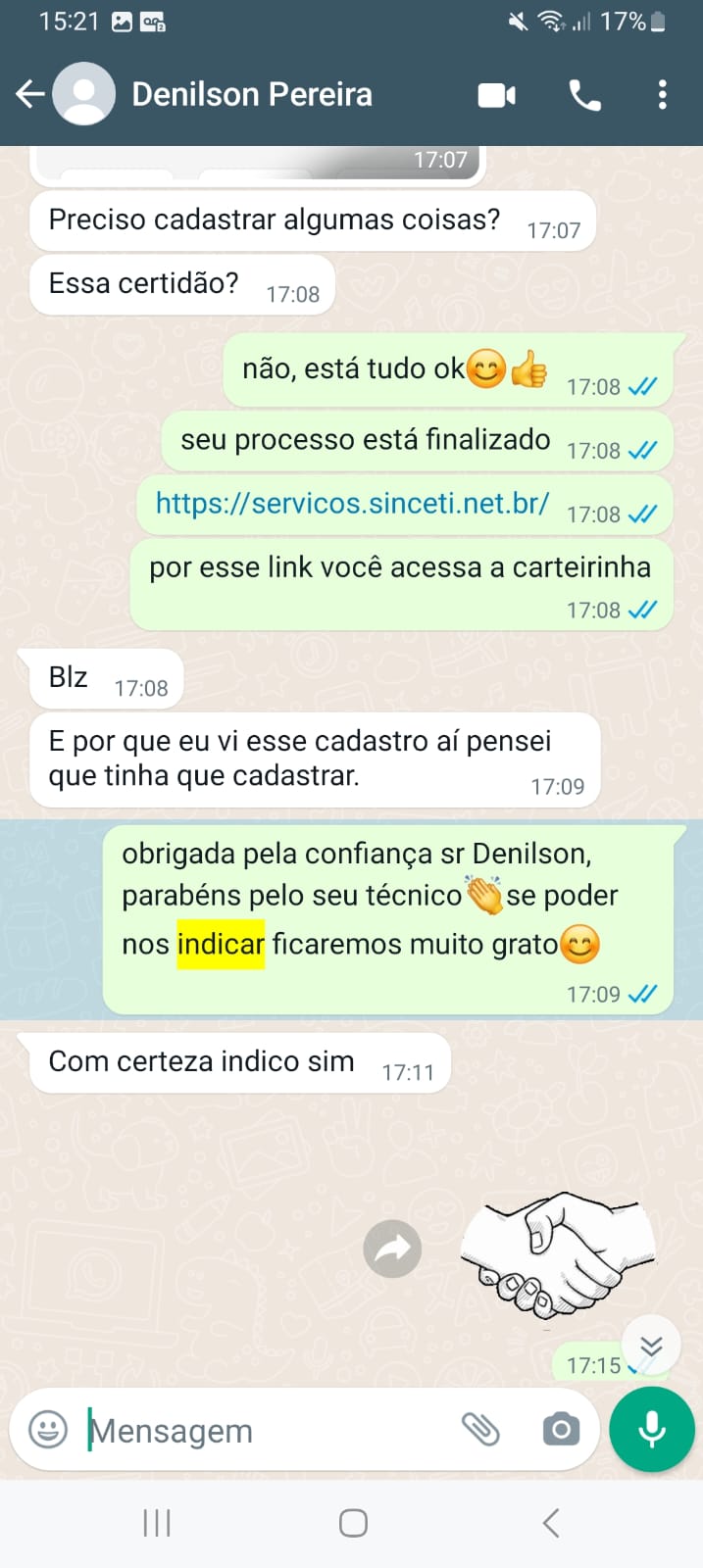Start a video call with Denilson
703x1568 pixels.
[497, 95]
